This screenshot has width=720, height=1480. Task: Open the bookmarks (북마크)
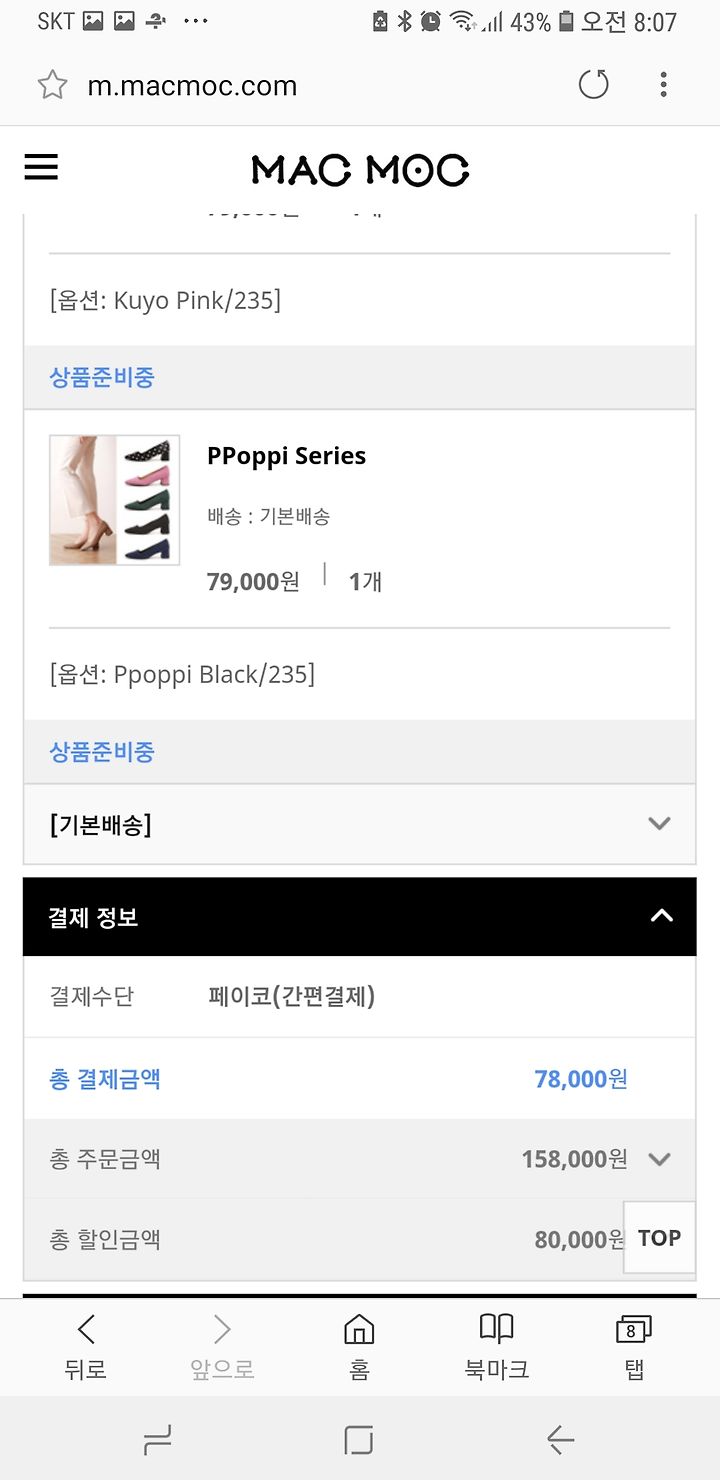point(497,1346)
